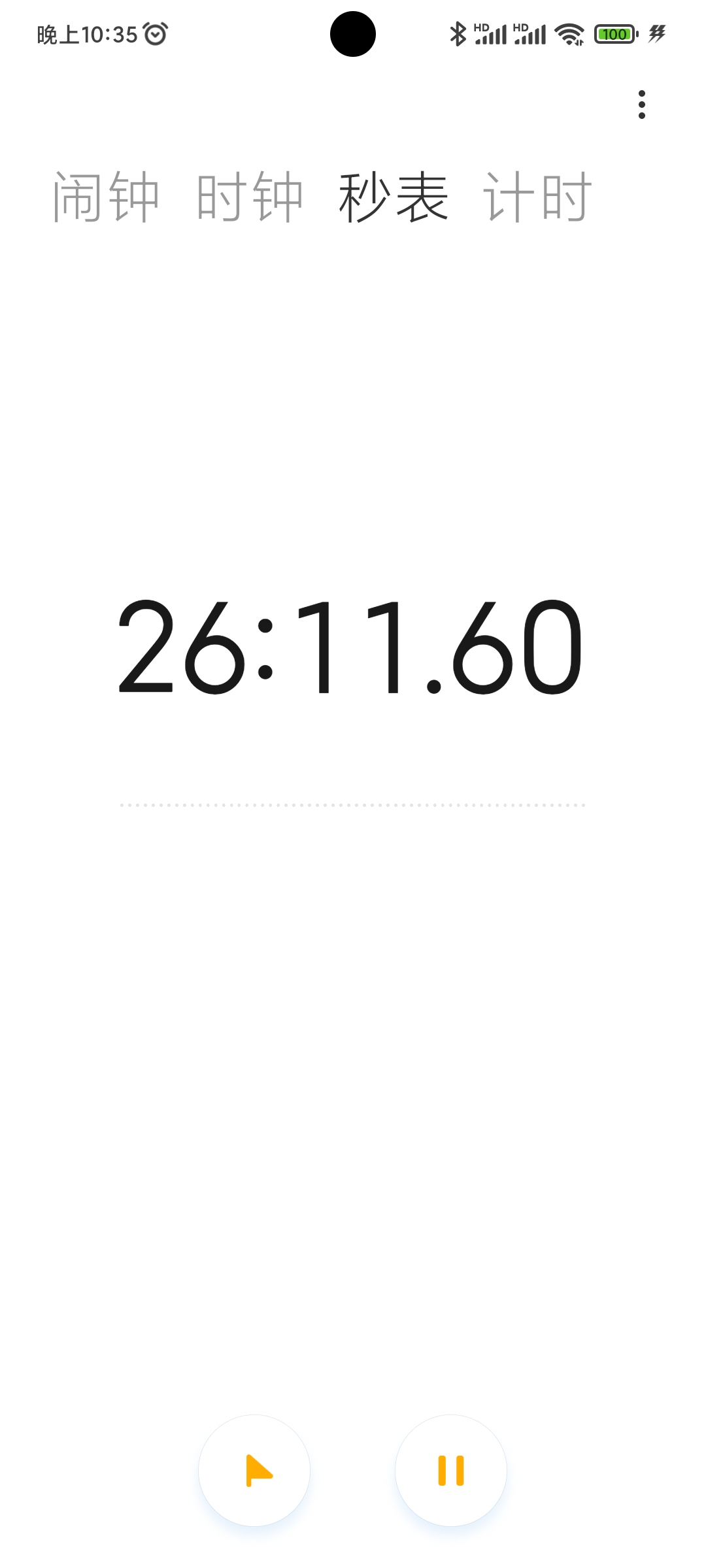Open the three-dot overflow menu
The image size is (706, 1568).
coord(641,105)
